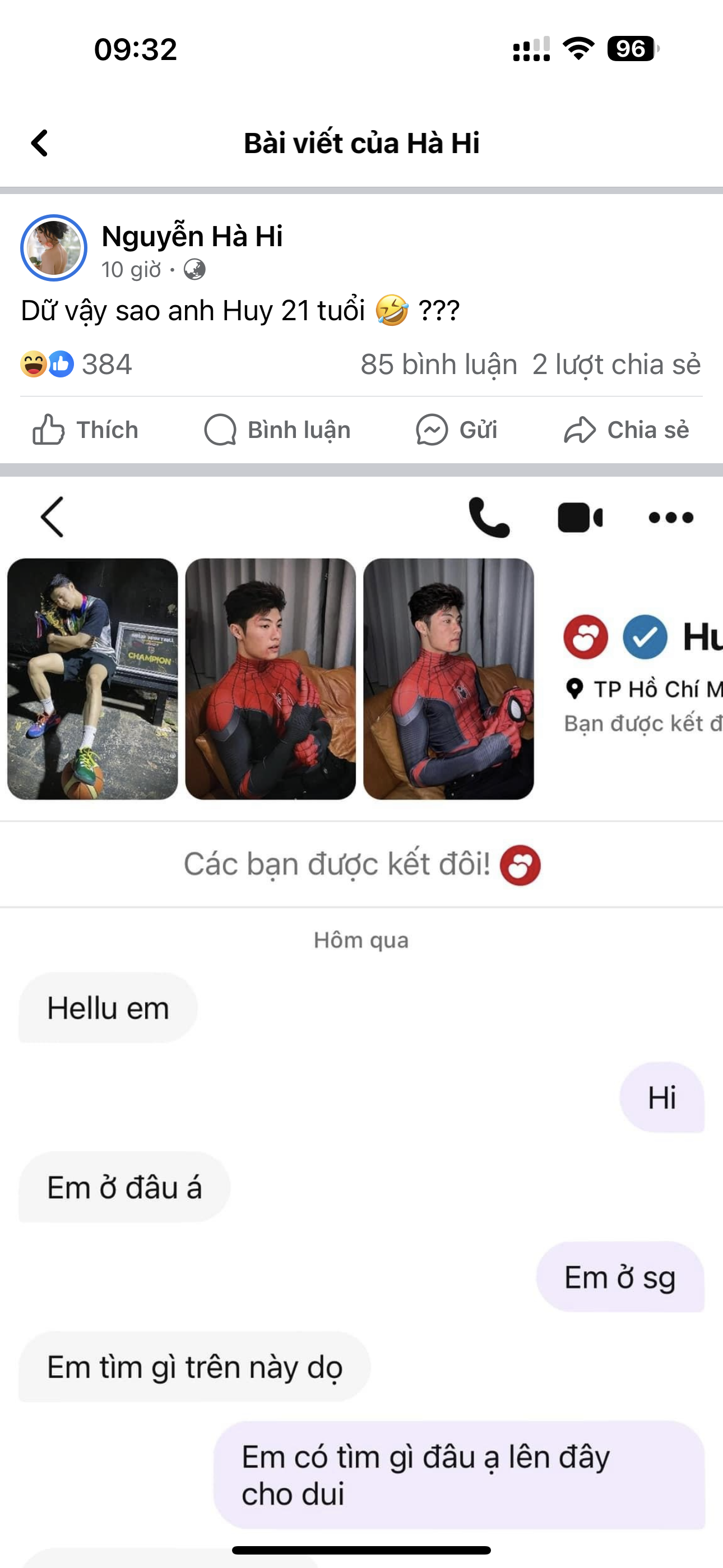Send post via Gửi
This screenshot has width=723, height=1568.
pos(457,430)
